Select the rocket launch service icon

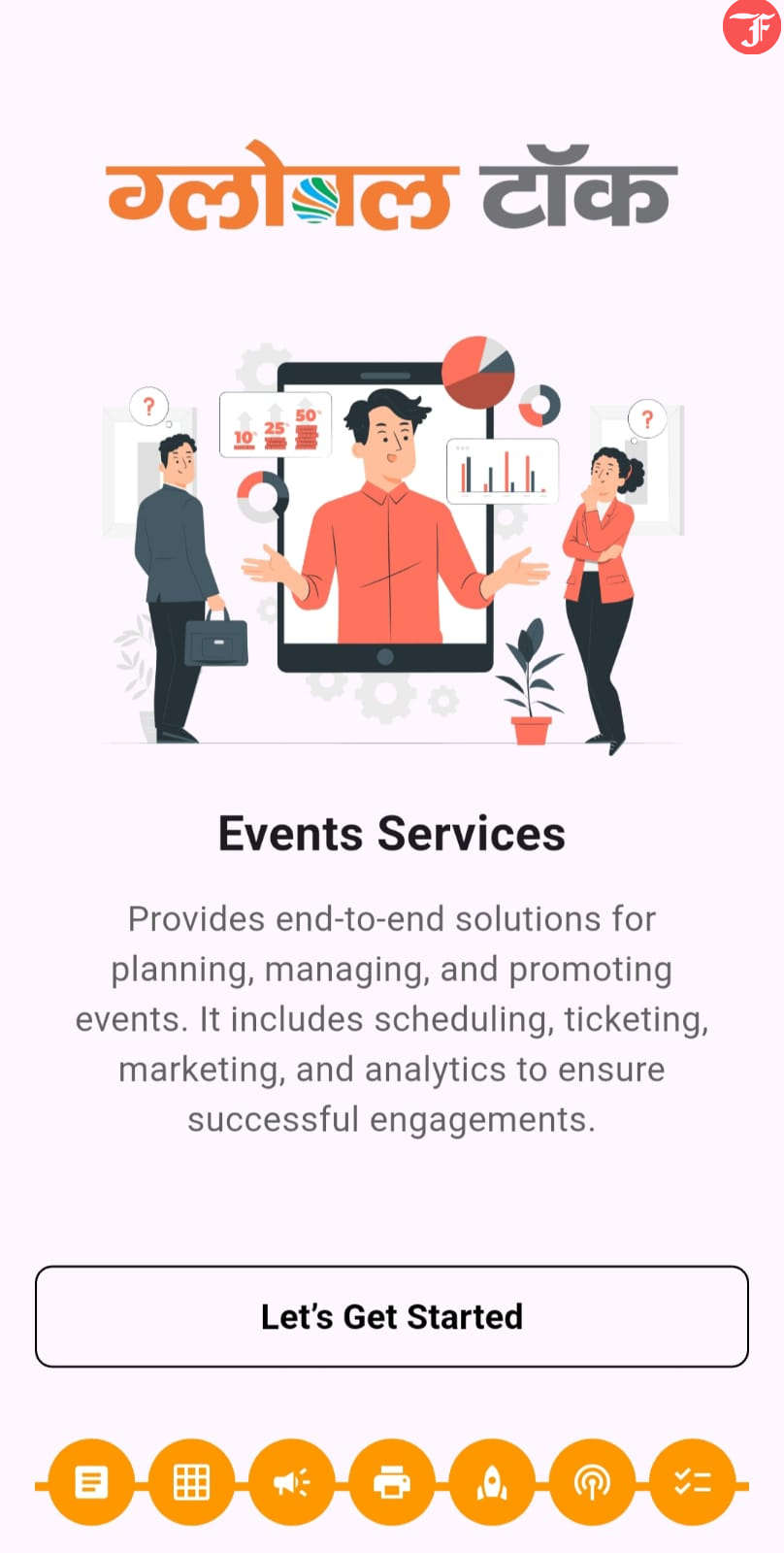(492, 1482)
